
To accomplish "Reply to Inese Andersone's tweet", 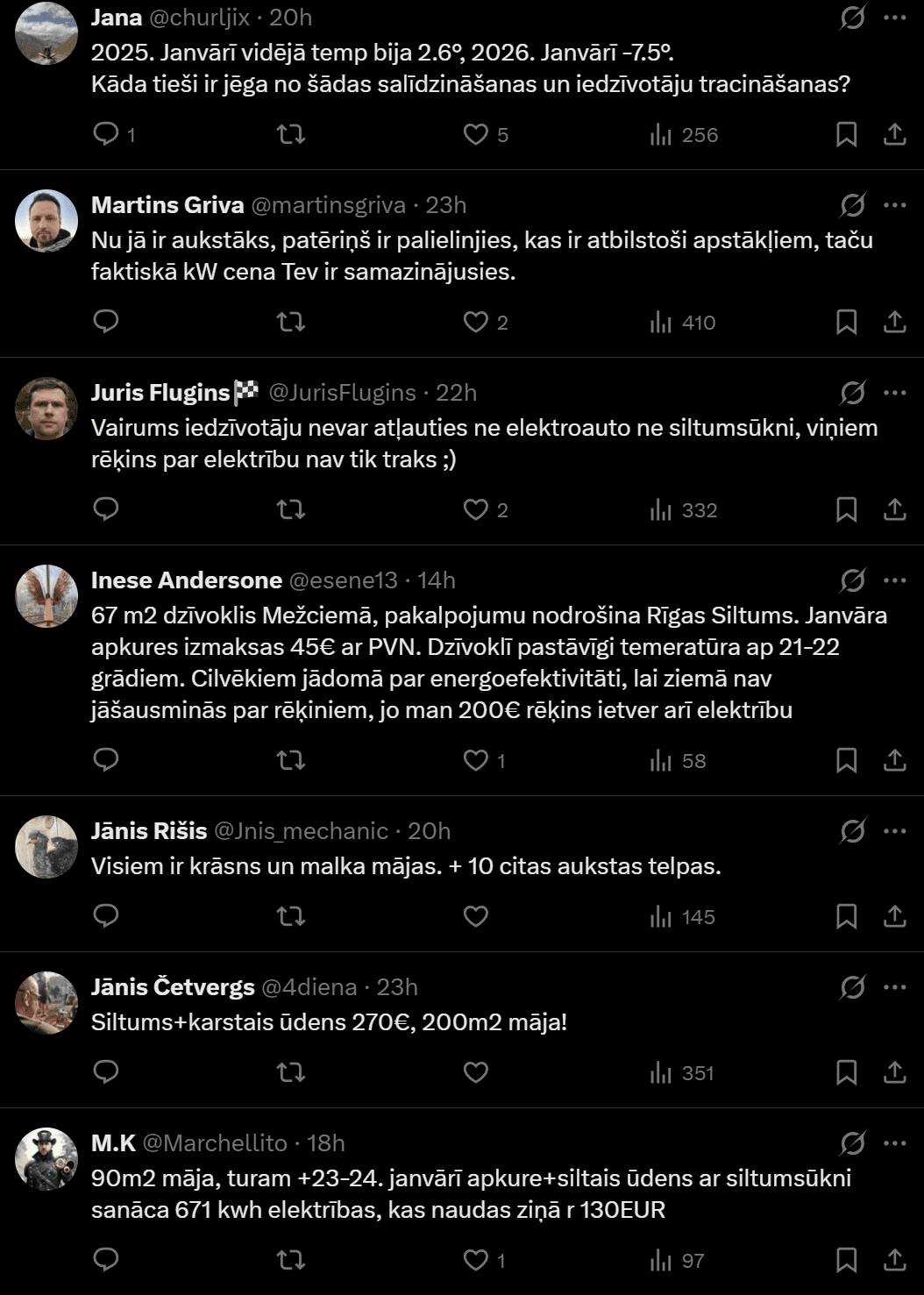I will coord(106,760).
